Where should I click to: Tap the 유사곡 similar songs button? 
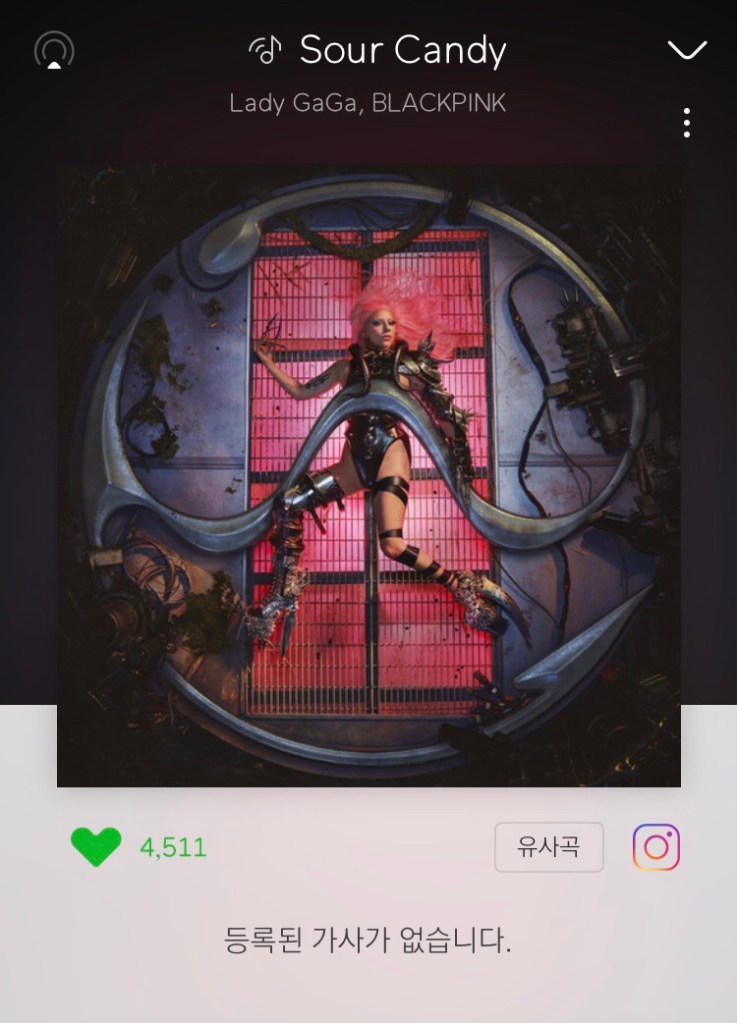[x=549, y=848]
